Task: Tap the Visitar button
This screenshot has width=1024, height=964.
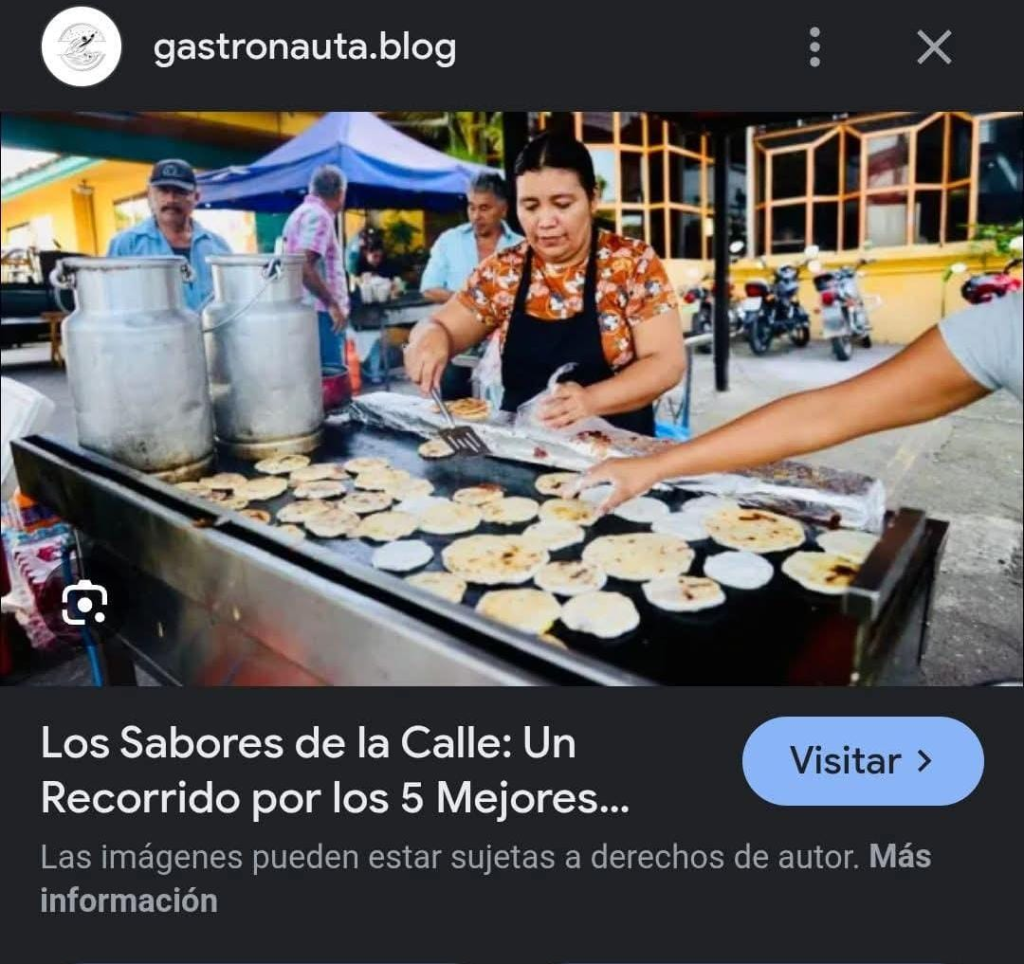Action: [x=862, y=761]
